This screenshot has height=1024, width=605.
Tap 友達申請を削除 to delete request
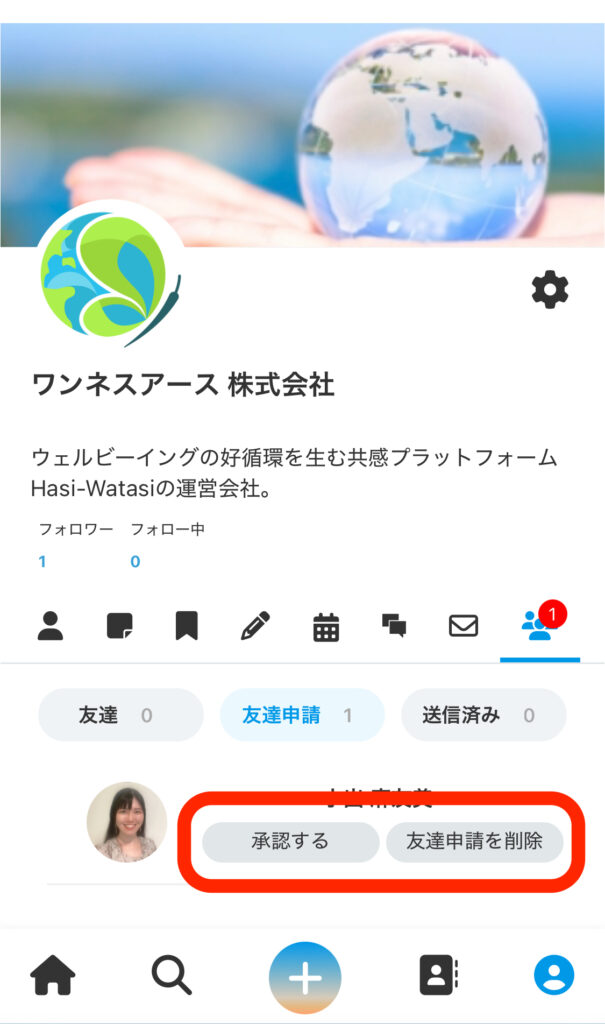pyautogui.click(x=474, y=842)
